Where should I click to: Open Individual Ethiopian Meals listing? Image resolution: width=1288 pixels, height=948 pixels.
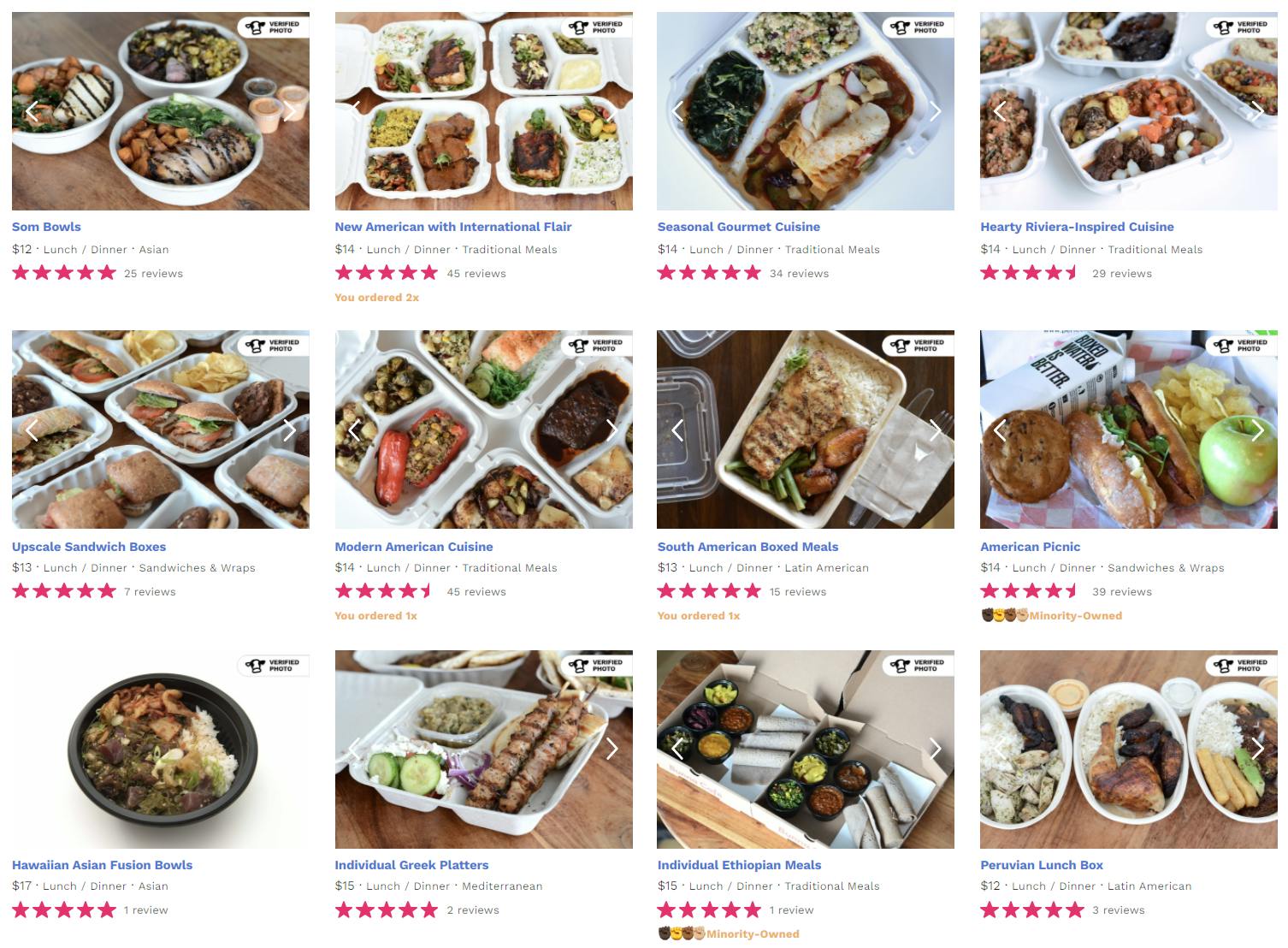point(739,865)
